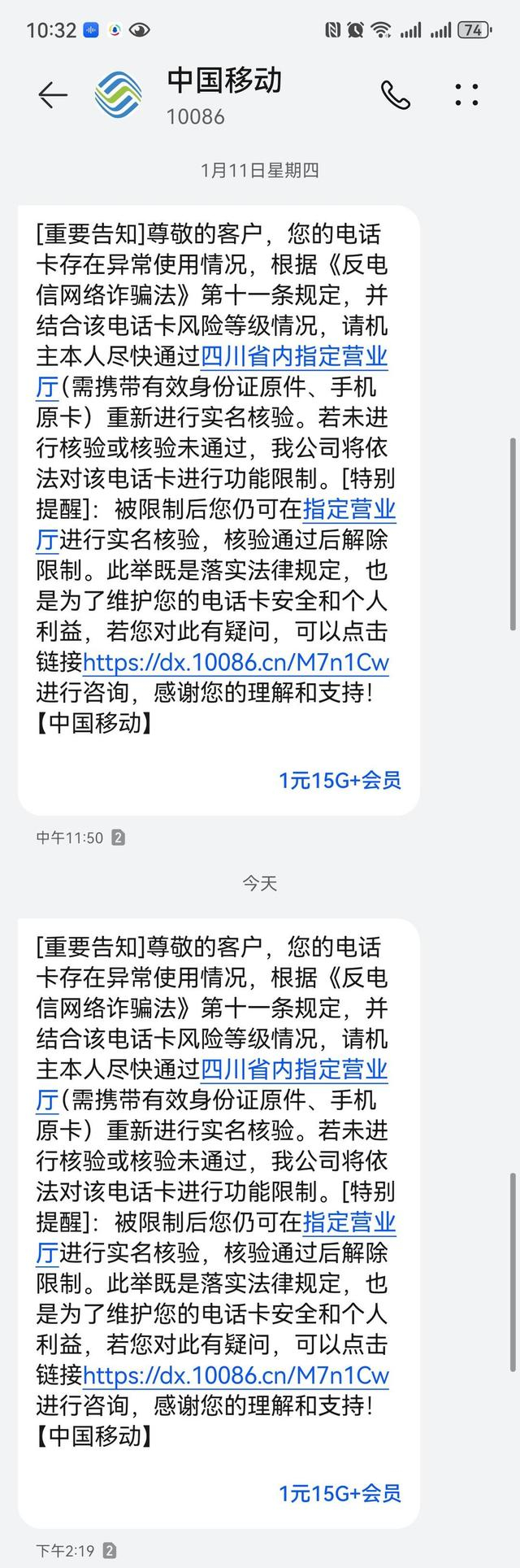Tap 1元15G+会员 under the 中午11:50 message
Screen dimensions: 520x1568
tap(340, 780)
